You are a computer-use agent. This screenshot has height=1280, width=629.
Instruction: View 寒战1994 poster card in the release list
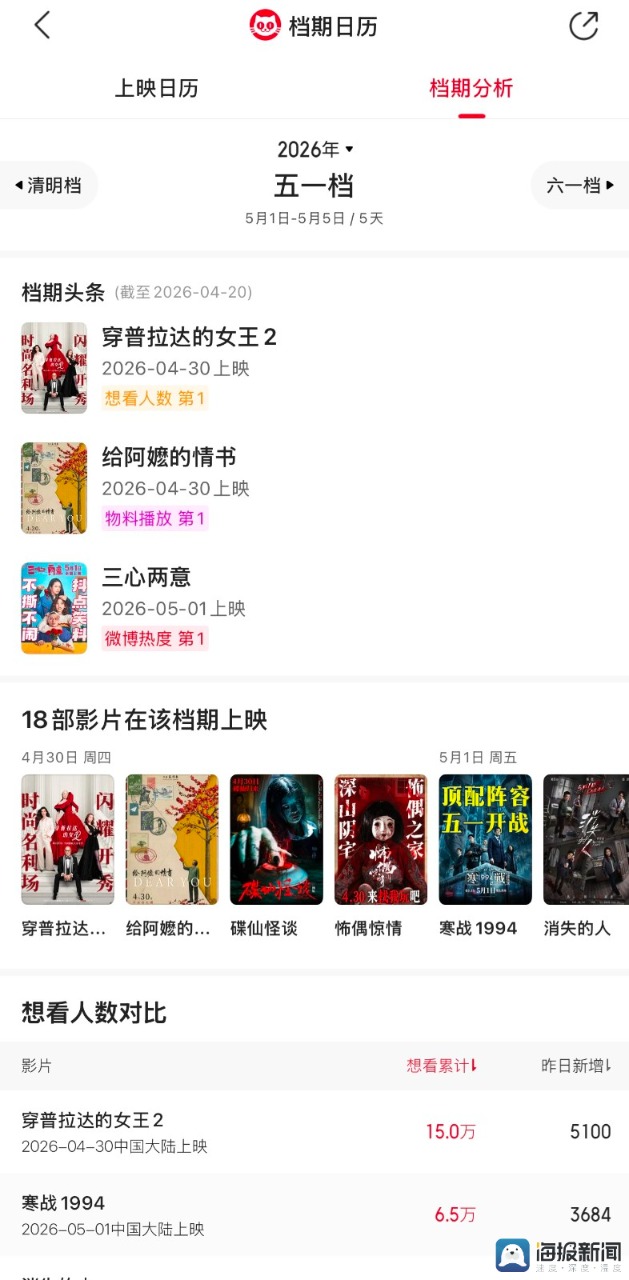(x=485, y=840)
